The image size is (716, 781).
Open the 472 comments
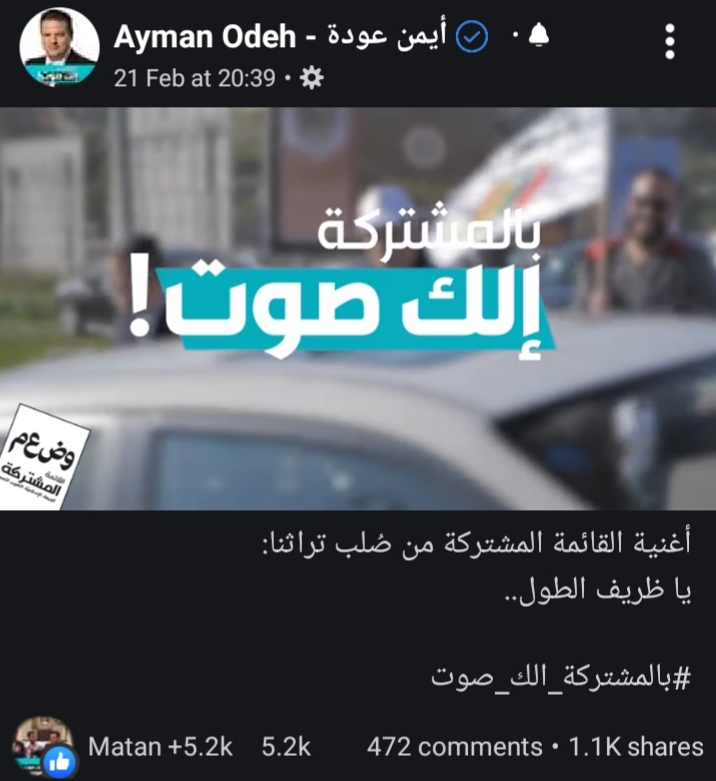click(455, 746)
